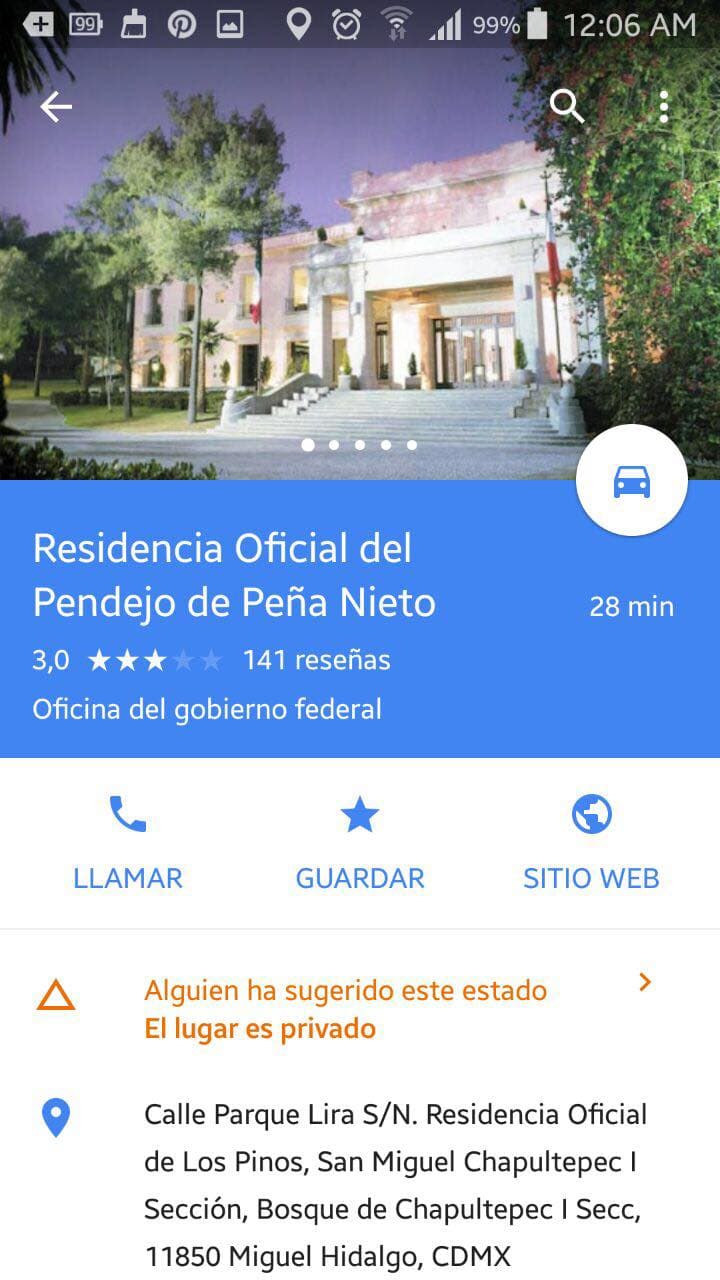Tap the back arrow to return

(55, 106)
